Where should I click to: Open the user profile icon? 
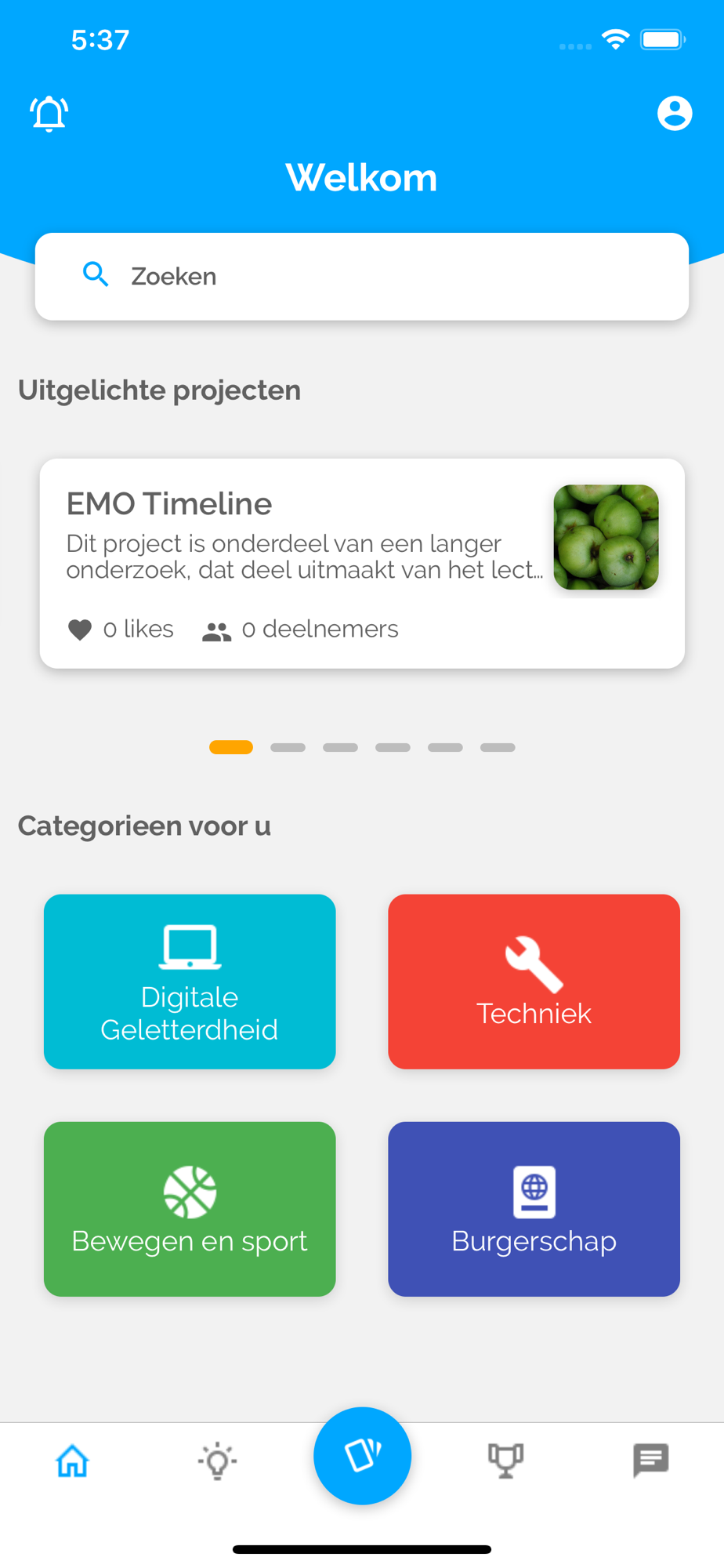674,114
